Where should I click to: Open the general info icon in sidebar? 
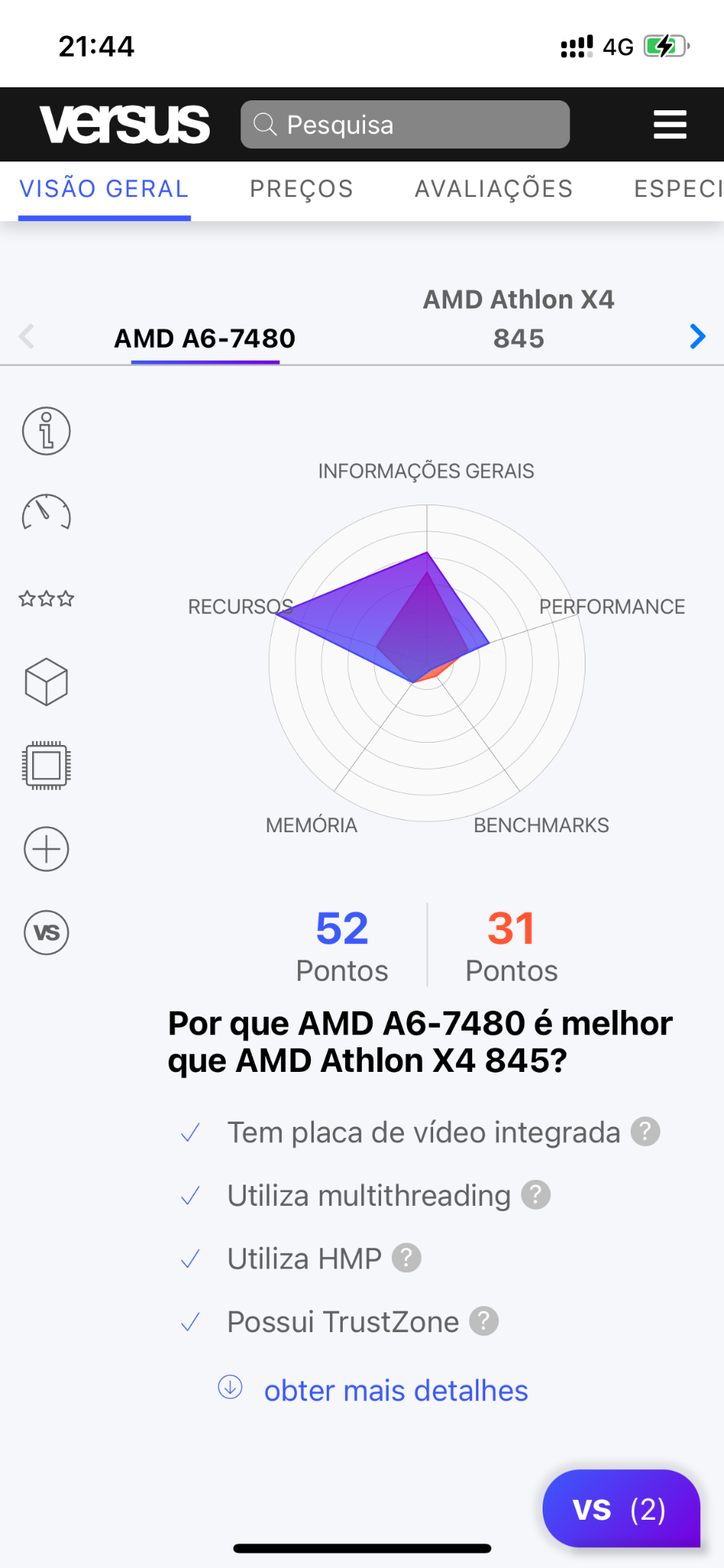(47, 431)
